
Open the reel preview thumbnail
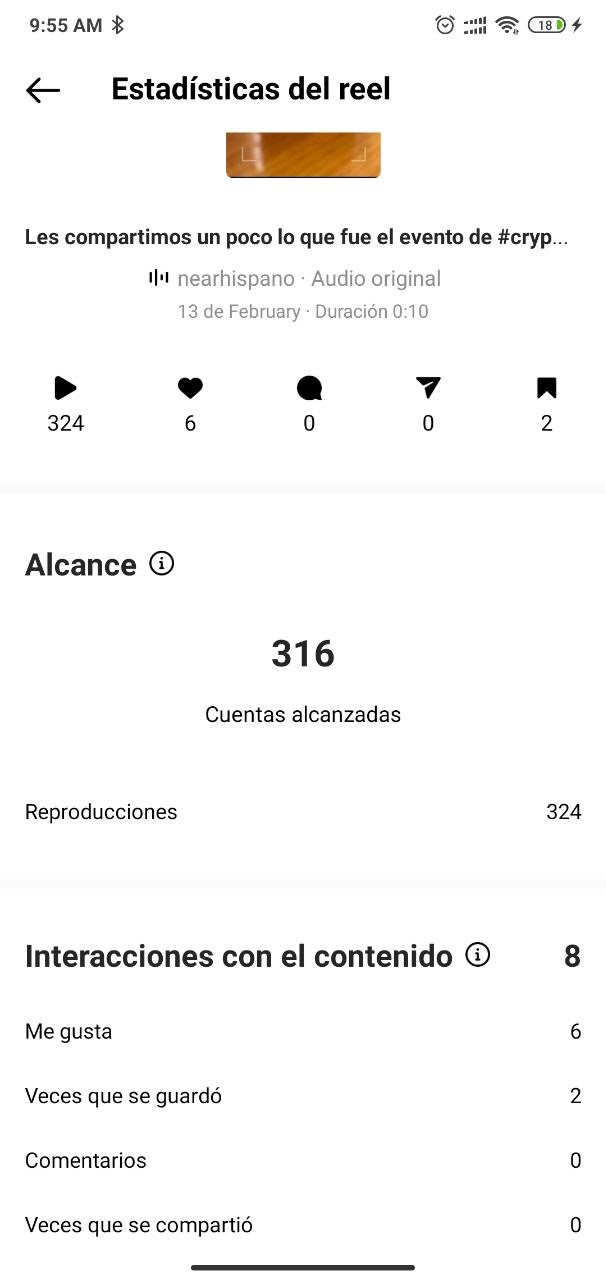pyautogui.click(x=303, y=155)
